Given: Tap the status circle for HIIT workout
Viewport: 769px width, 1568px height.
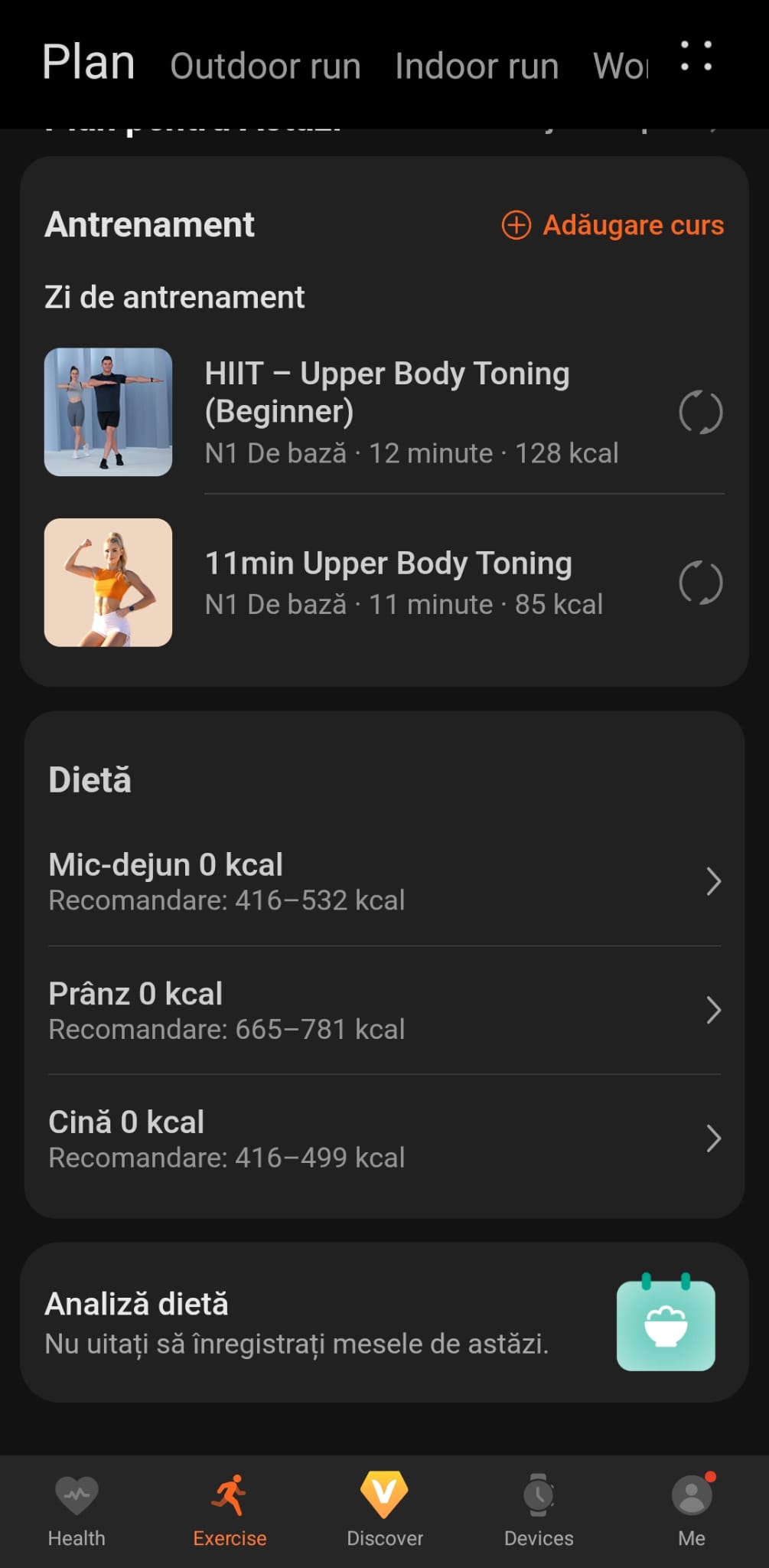Looking at the screenshot, I should (x=700, y=413).
